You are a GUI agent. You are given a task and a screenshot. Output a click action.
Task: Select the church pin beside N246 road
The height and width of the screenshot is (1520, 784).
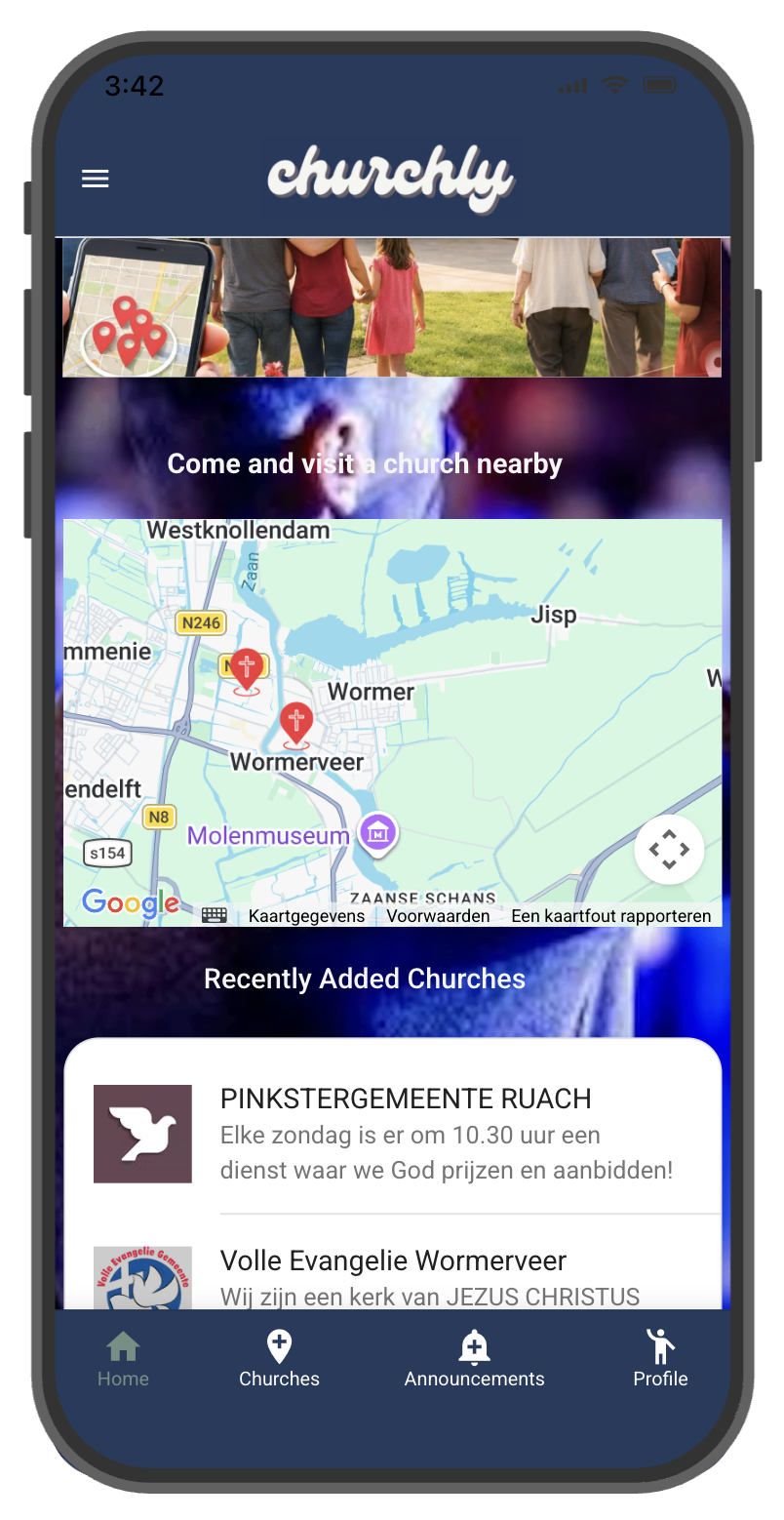pos(247,669)
